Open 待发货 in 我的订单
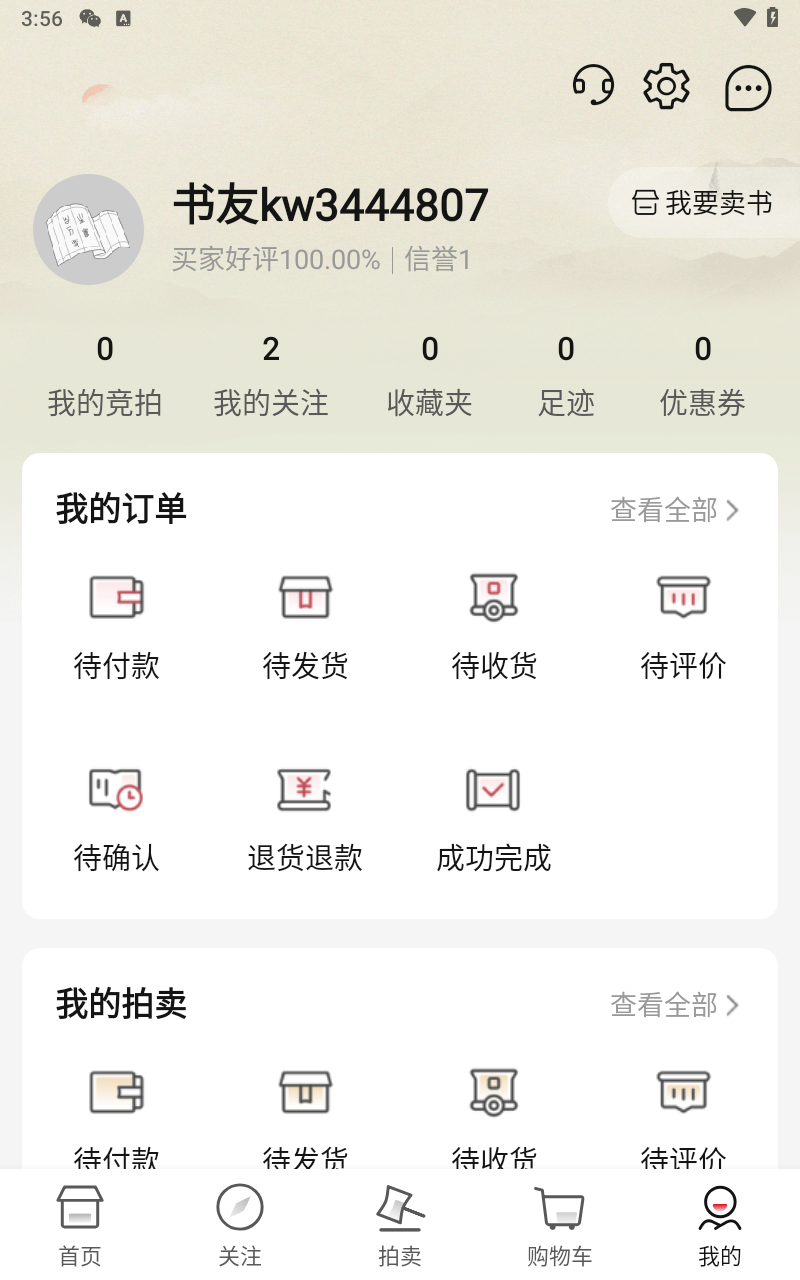This screenshot has height=1280, width=800. click(305, 624)
